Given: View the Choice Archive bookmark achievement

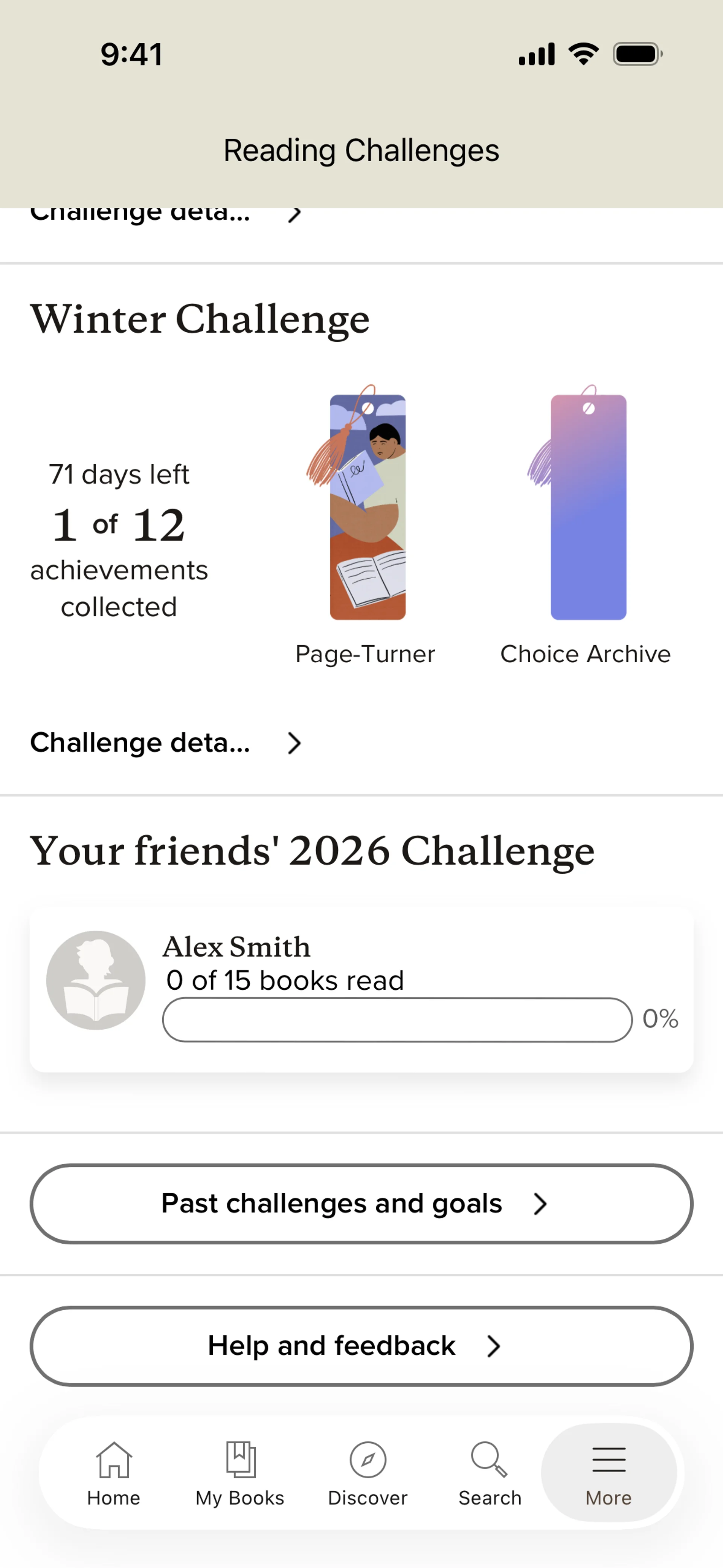Looking at the screenshot, I should (x=588, y=507).
